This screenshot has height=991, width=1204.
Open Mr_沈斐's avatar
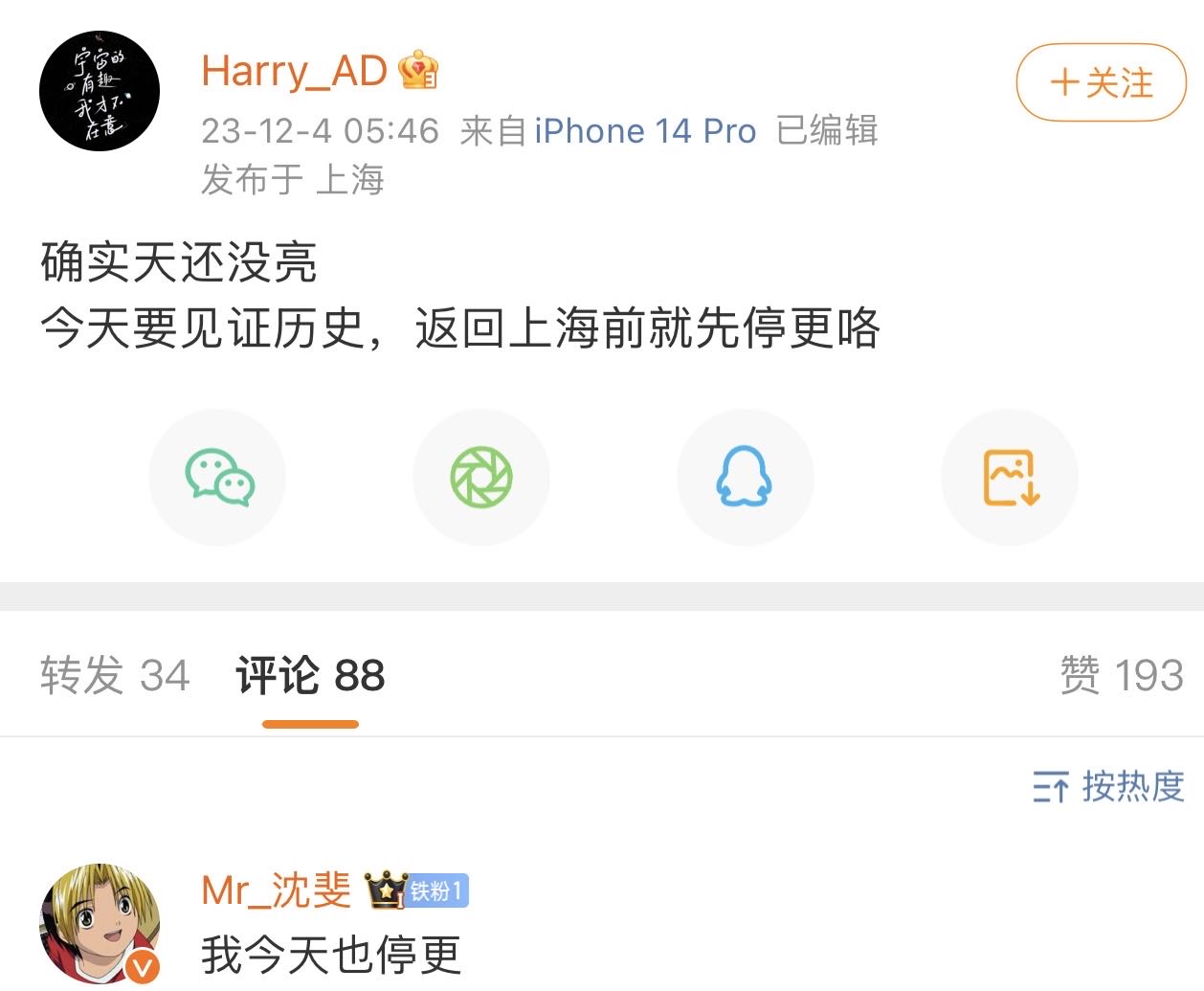click(x=99, y=923)
